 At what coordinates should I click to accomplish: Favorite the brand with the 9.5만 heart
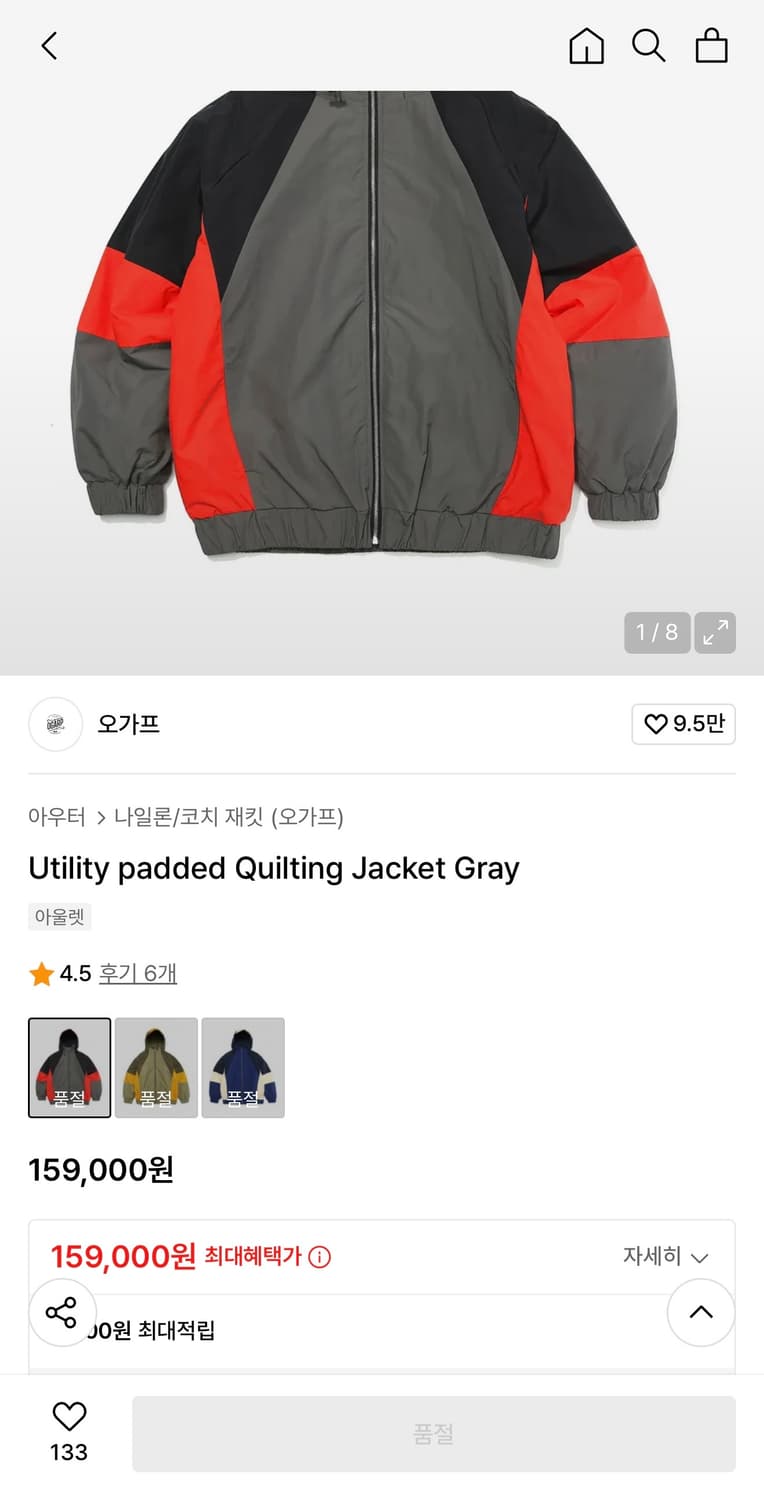683,724
